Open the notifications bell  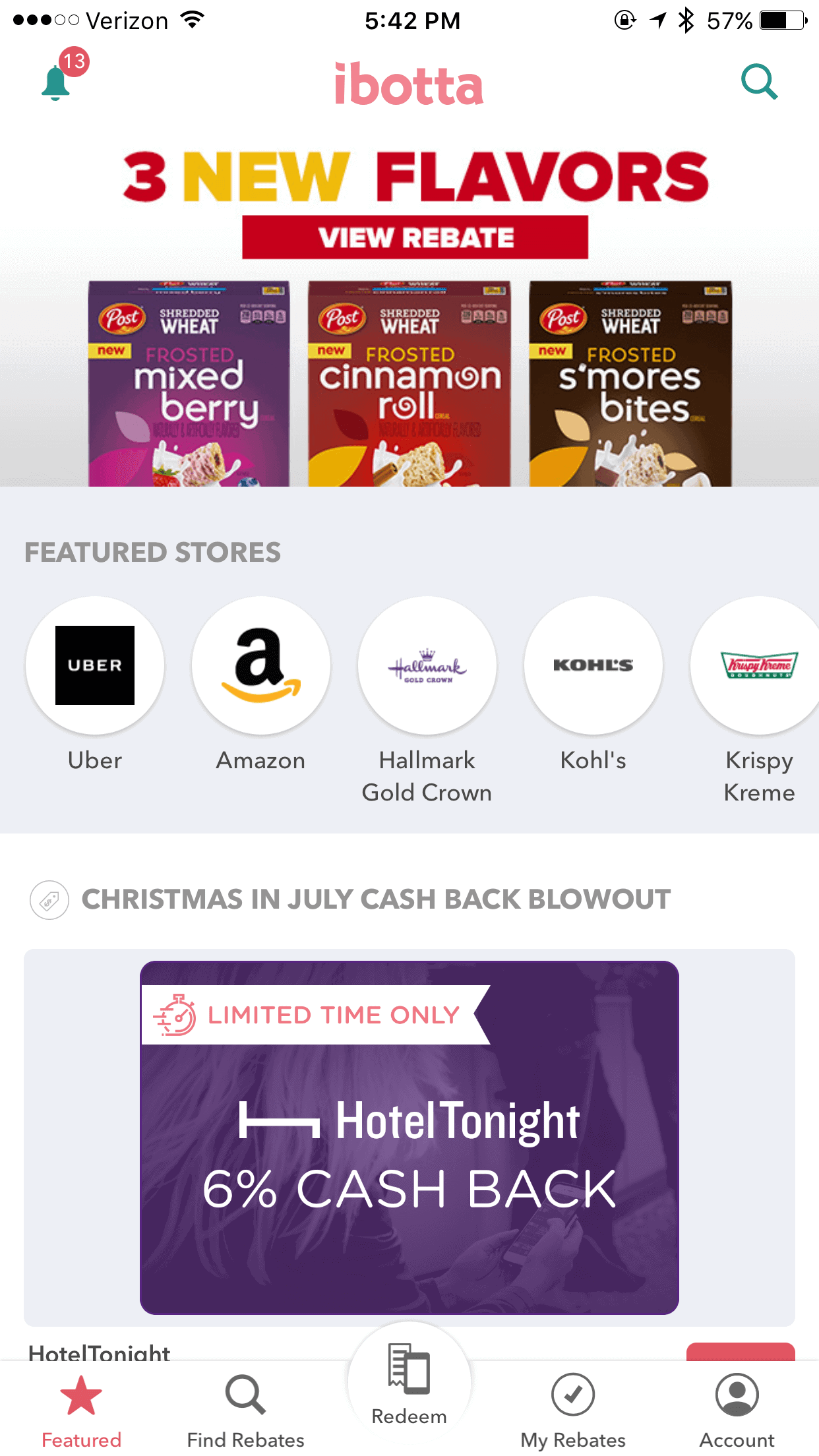click(56, 82)
